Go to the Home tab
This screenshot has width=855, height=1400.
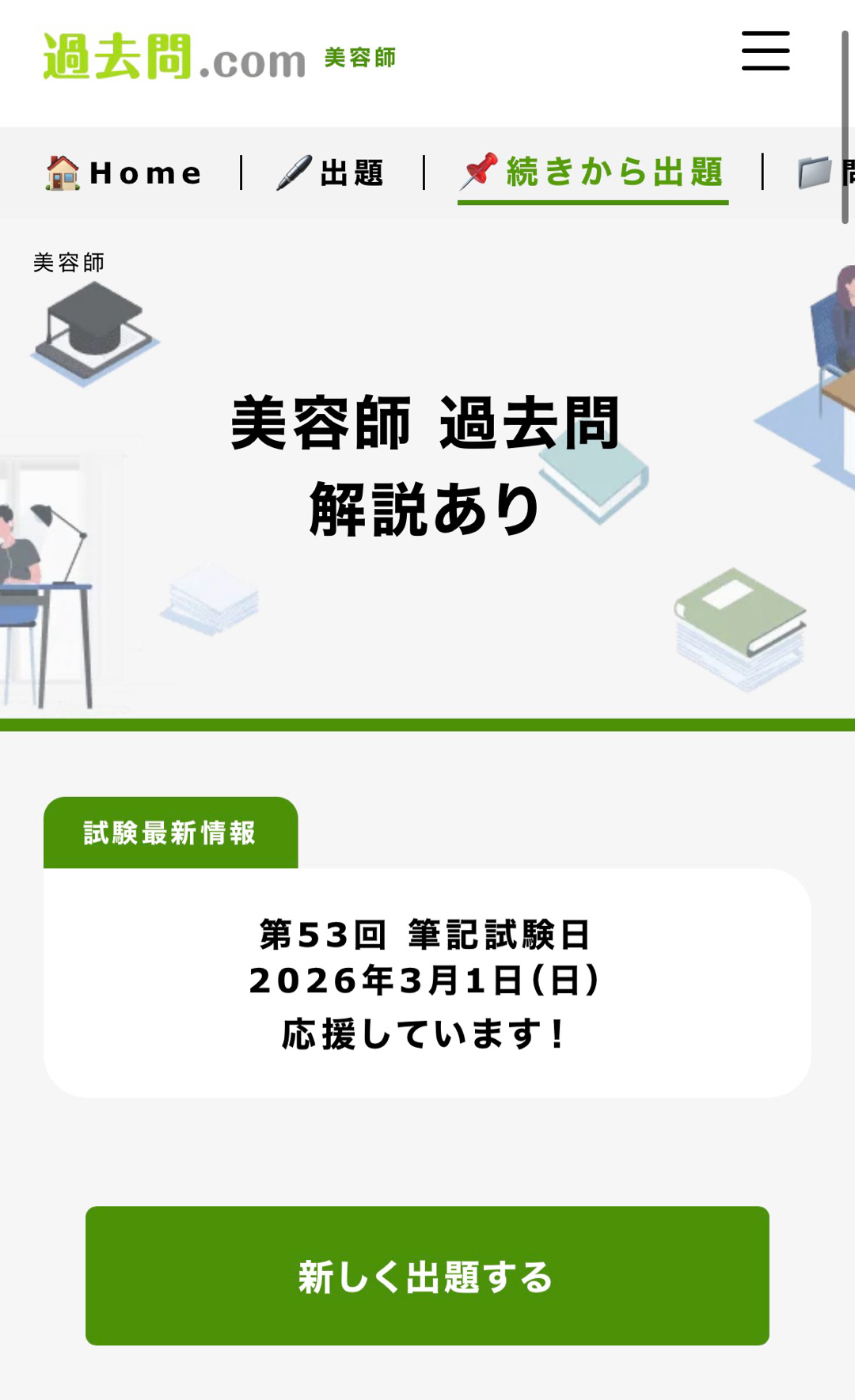point(124,173)
